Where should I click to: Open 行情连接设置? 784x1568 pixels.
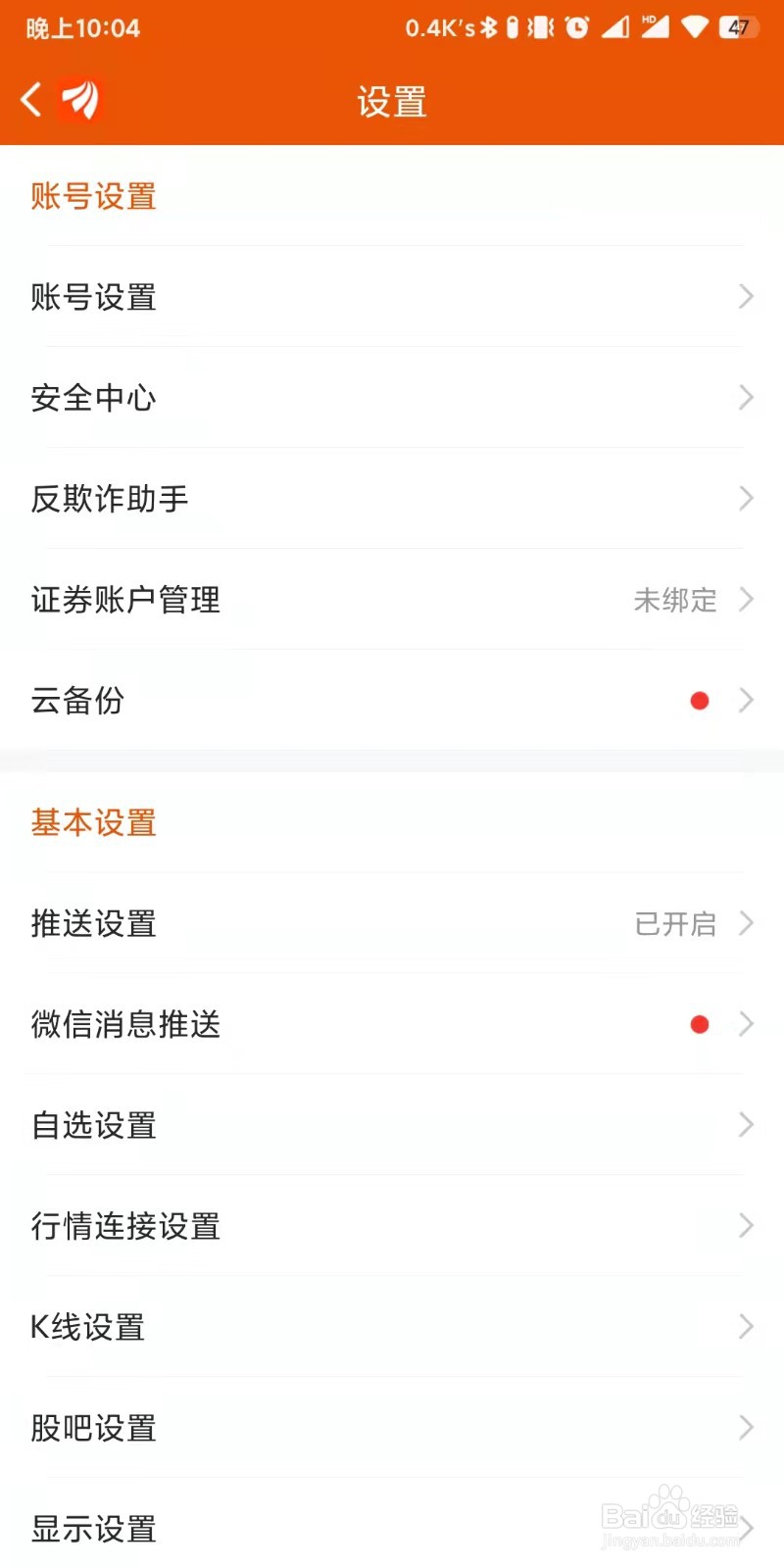[392, 1226]
